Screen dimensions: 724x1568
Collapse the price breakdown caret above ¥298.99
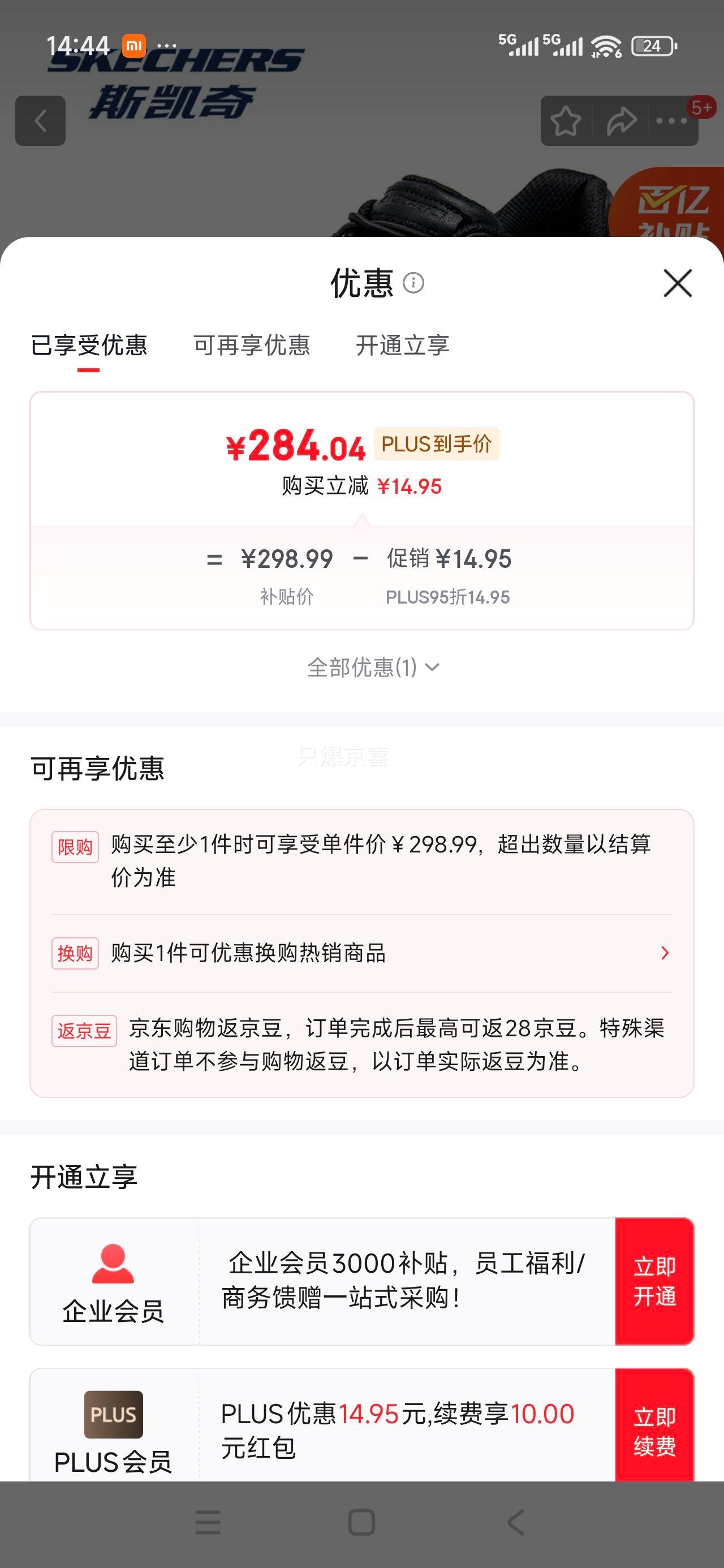pyautogui.click(x=361, y=522)
